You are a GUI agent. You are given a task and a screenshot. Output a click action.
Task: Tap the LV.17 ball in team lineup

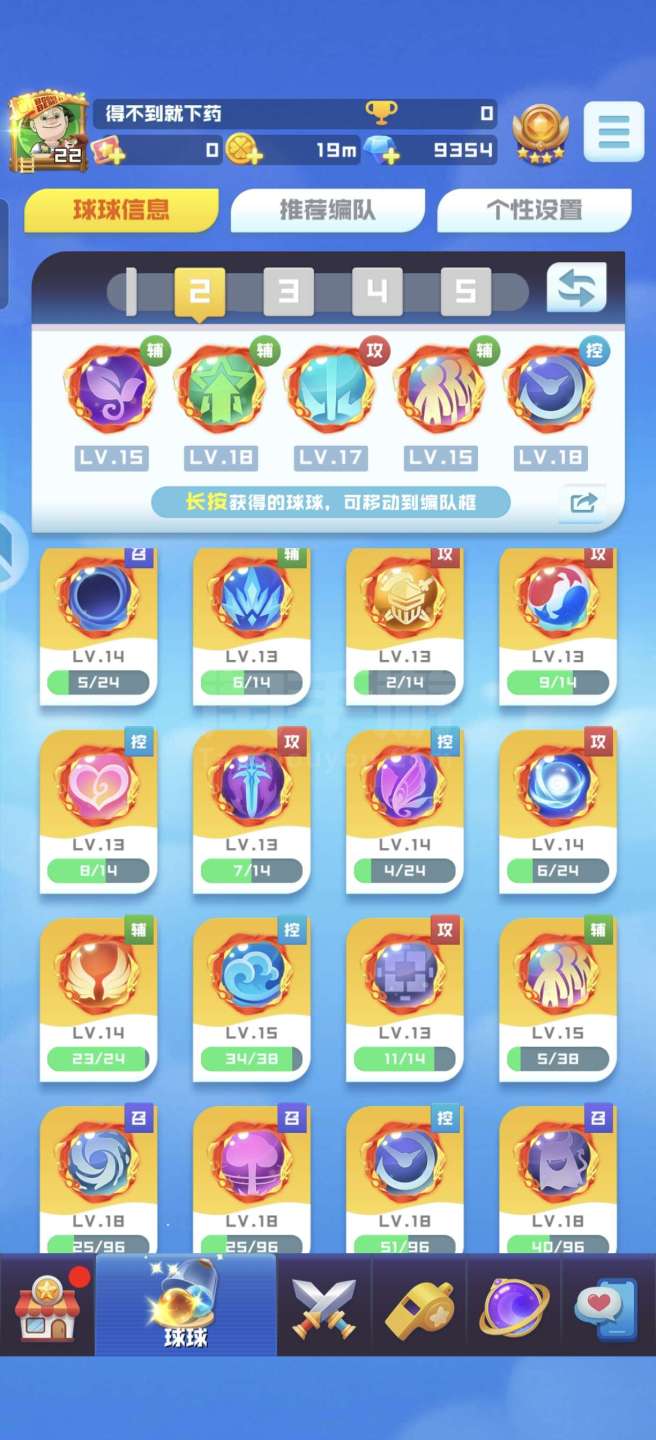point(329,390)
